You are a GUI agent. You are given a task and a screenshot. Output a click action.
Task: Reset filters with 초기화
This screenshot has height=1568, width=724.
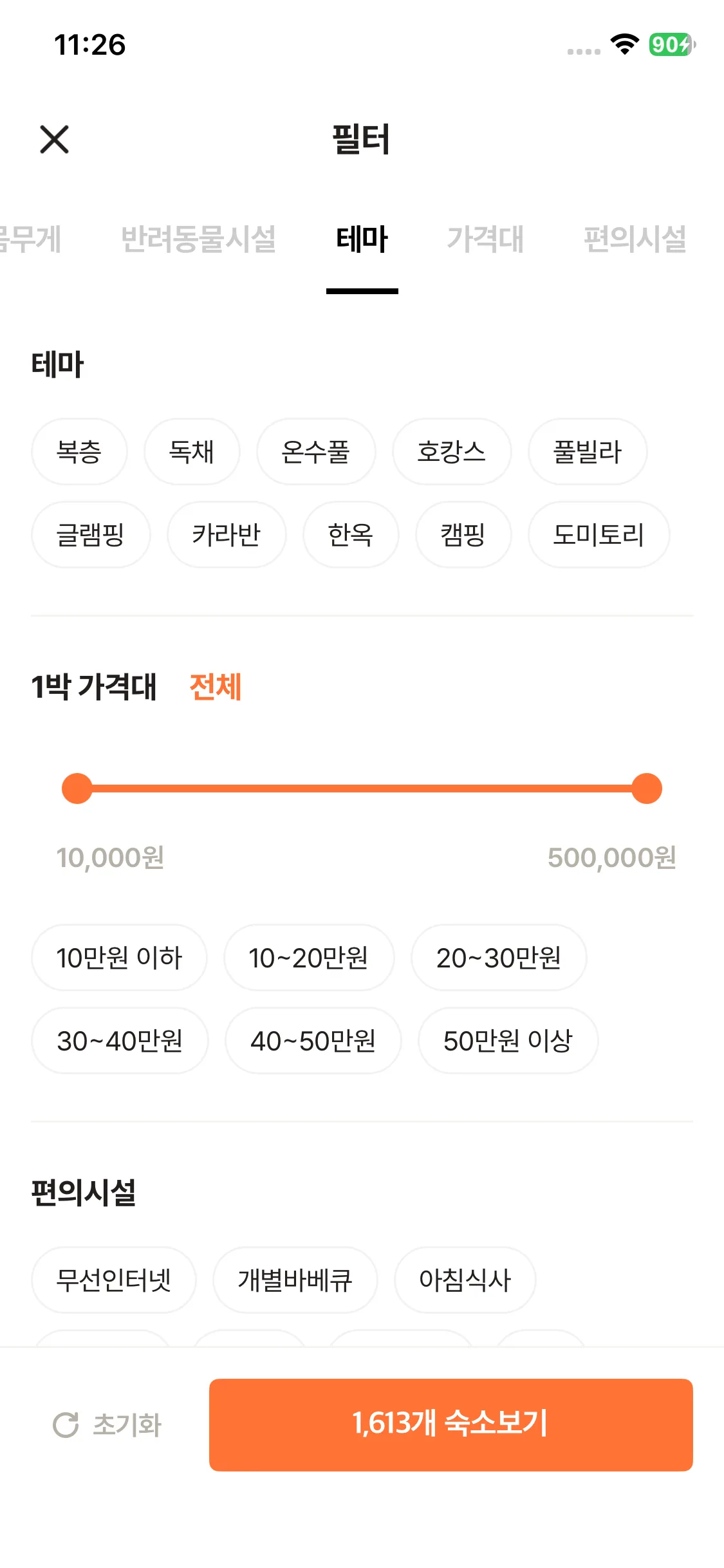pos(107,1424)
